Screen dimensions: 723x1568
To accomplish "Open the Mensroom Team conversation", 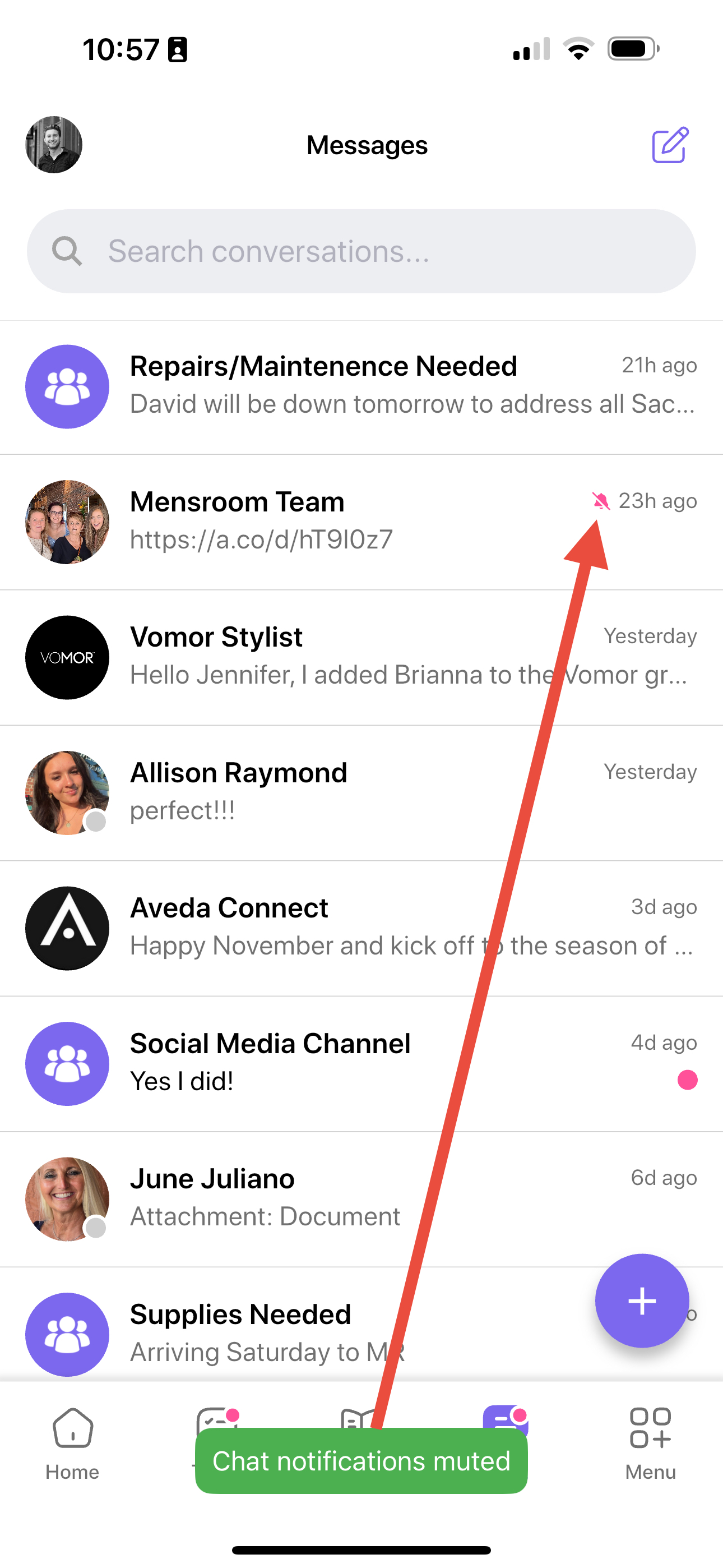I will pyautogui.click(x=361, y=522).
